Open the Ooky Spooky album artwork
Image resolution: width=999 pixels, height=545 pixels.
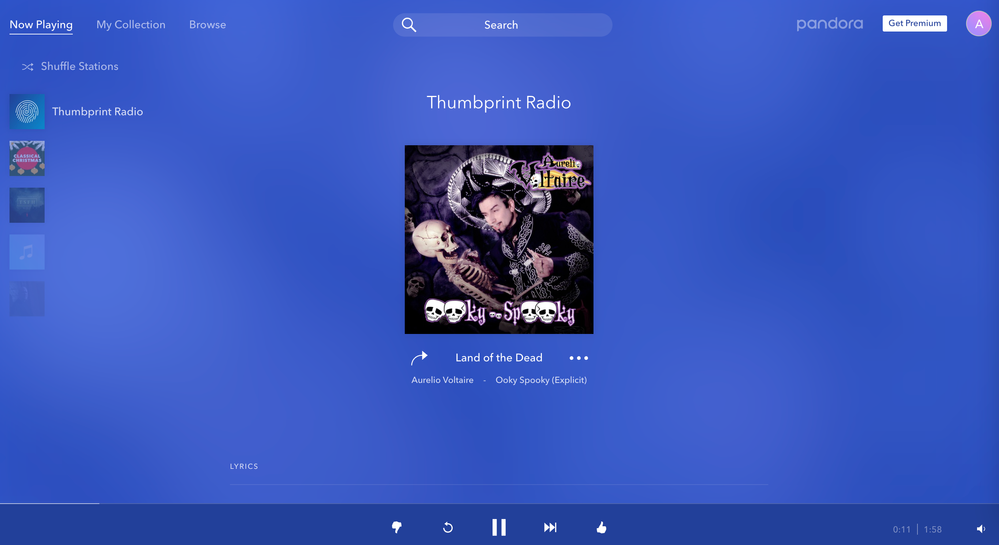point(499,240)
